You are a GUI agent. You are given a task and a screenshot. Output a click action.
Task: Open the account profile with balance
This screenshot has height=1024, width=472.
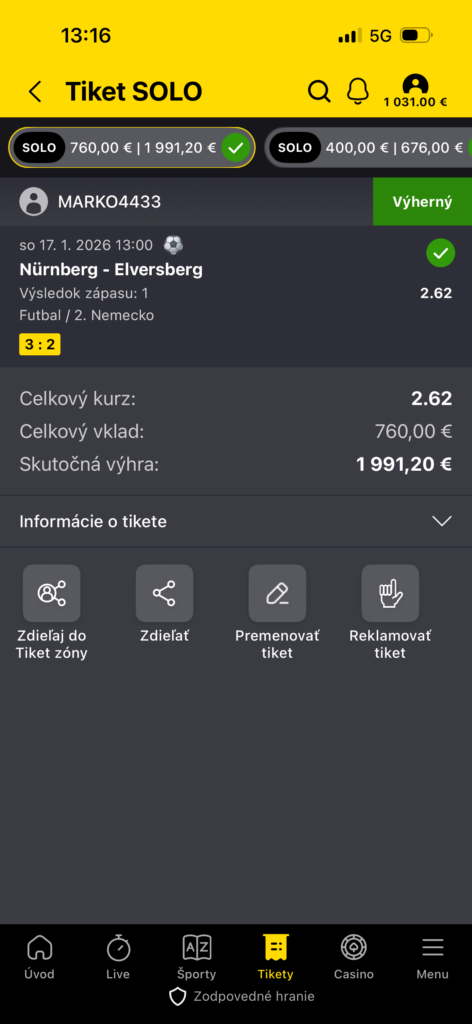pos(415,91)
